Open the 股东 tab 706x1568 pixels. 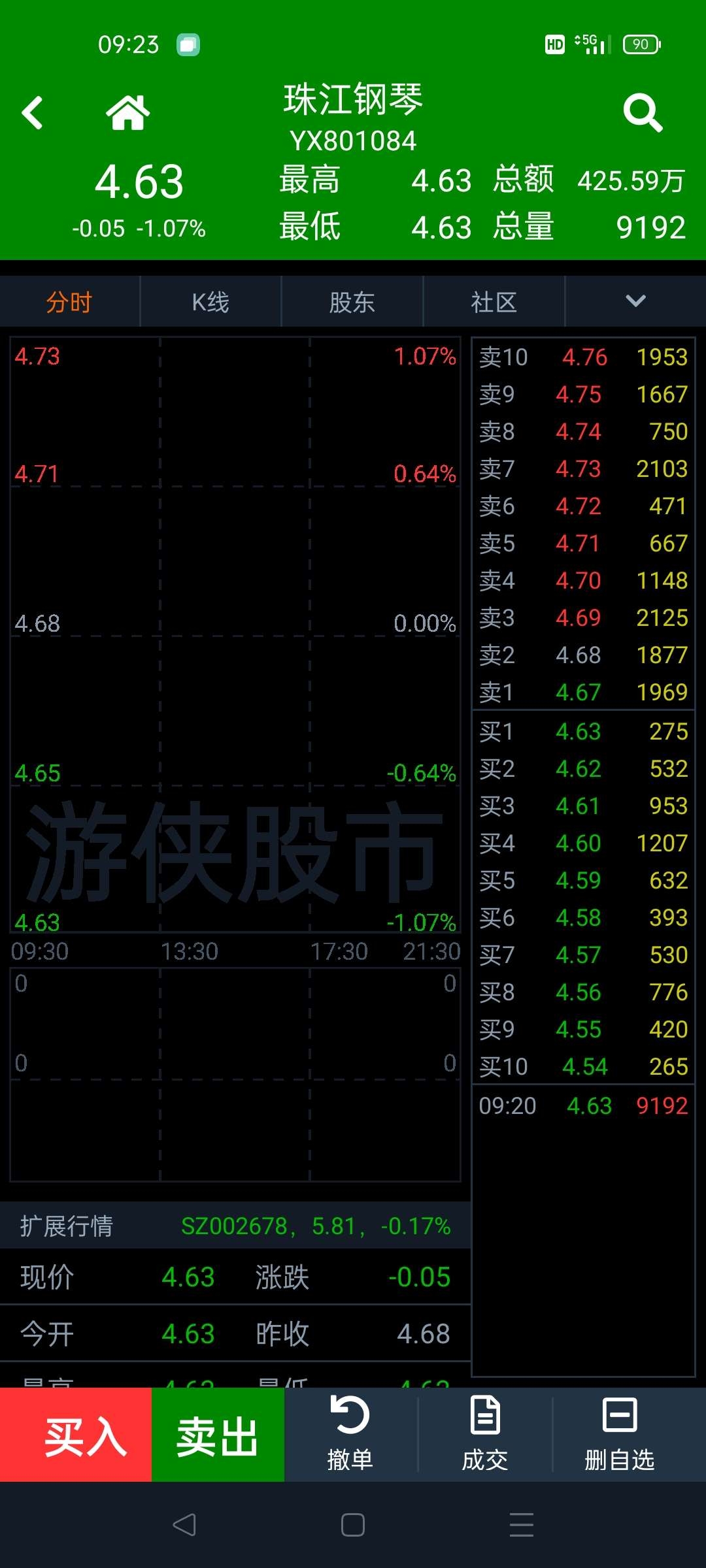click(x=352, y=302)
